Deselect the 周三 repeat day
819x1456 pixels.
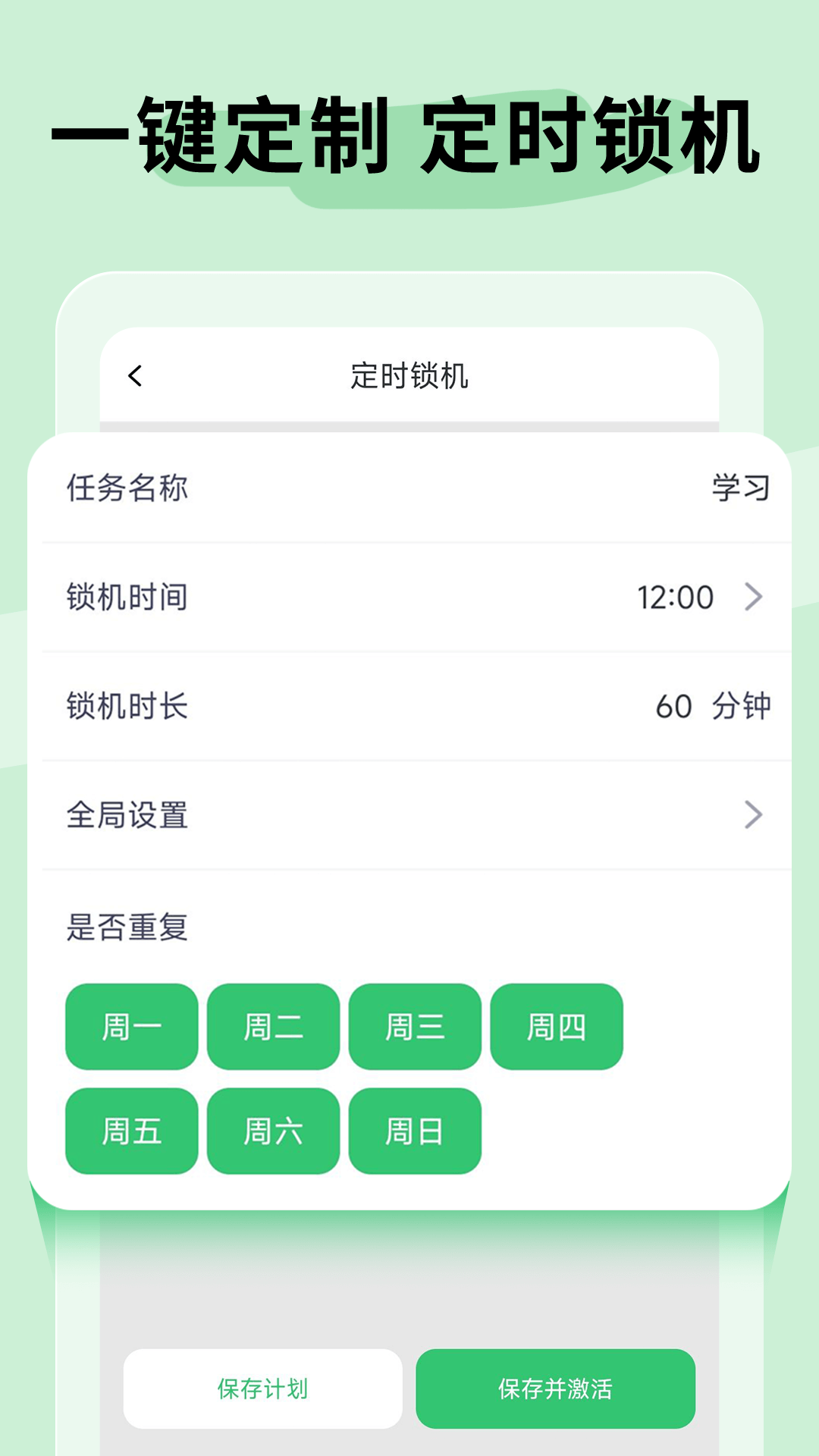[x=416, y=1025]
